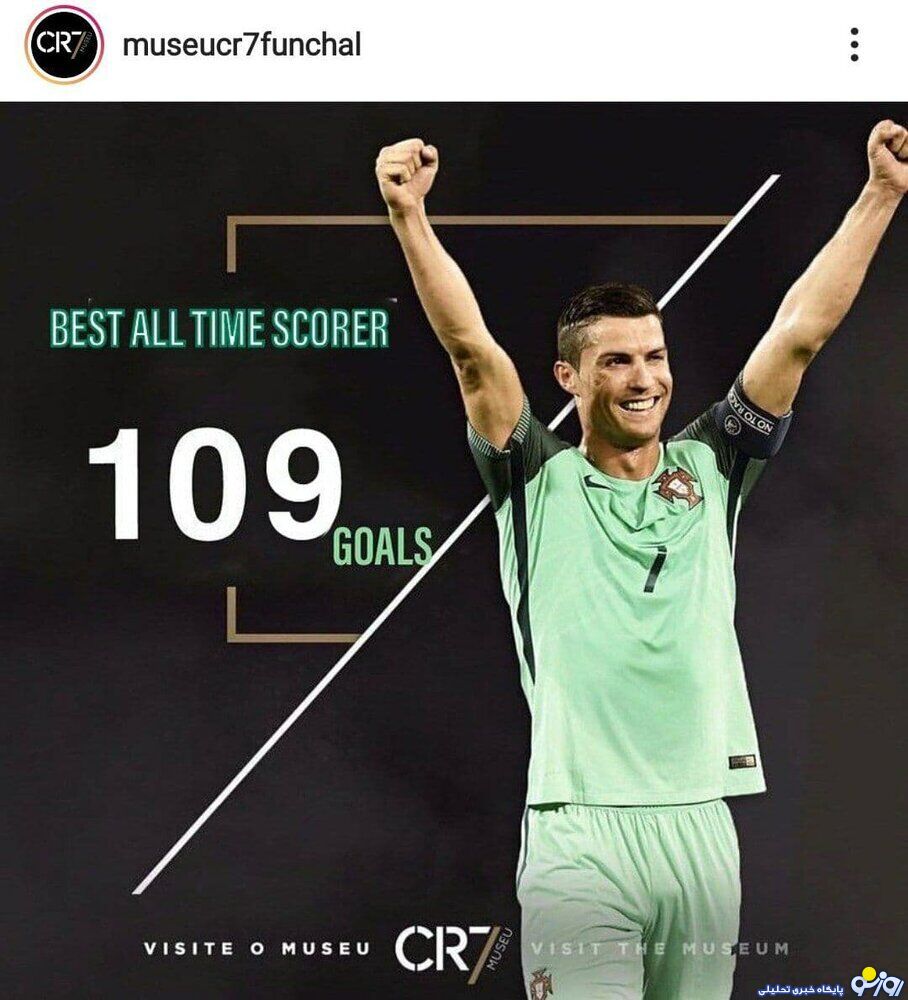Open the museucr7funchal profile picture
This screenshot has width=908, height=1000.
tap(65, 45)
